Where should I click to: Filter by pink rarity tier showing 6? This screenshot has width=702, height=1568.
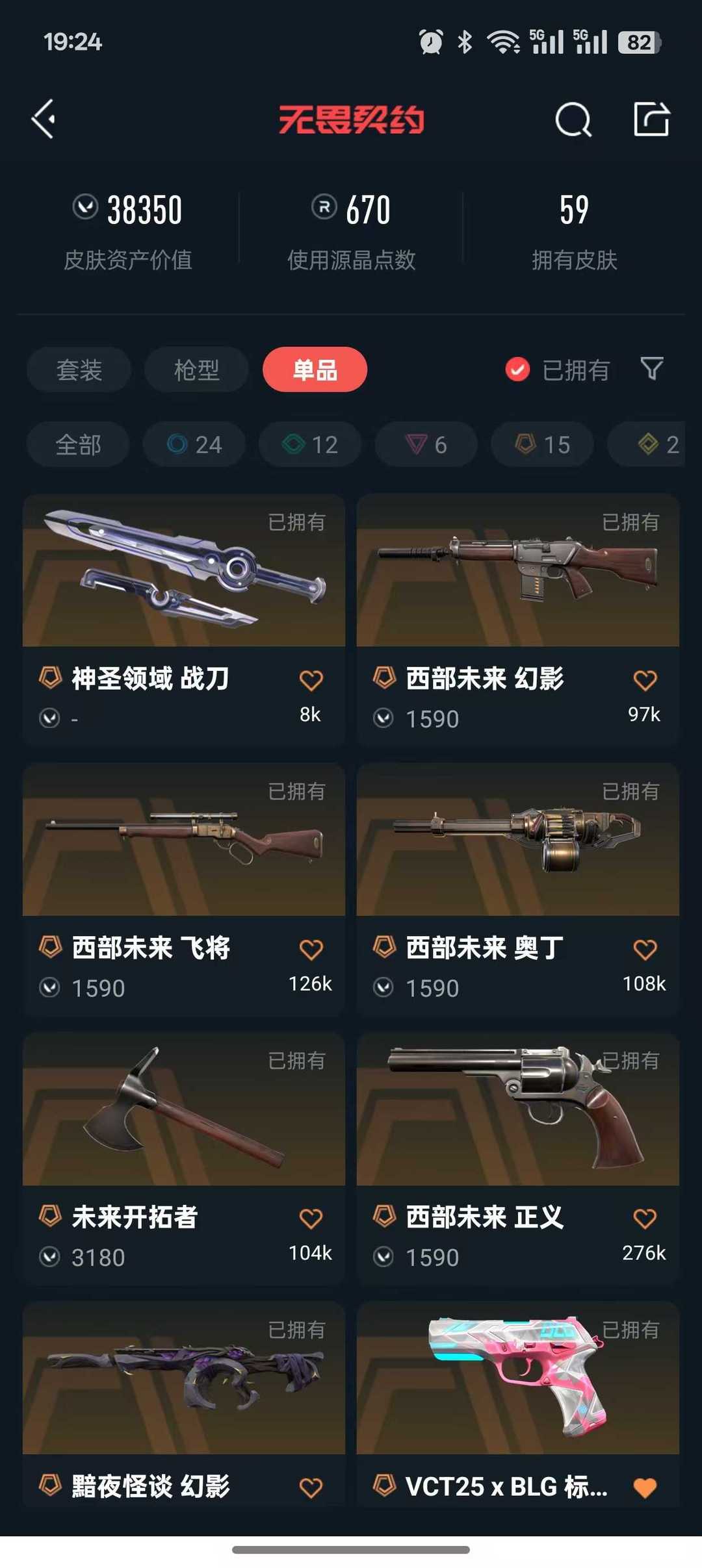click(426, 444)
